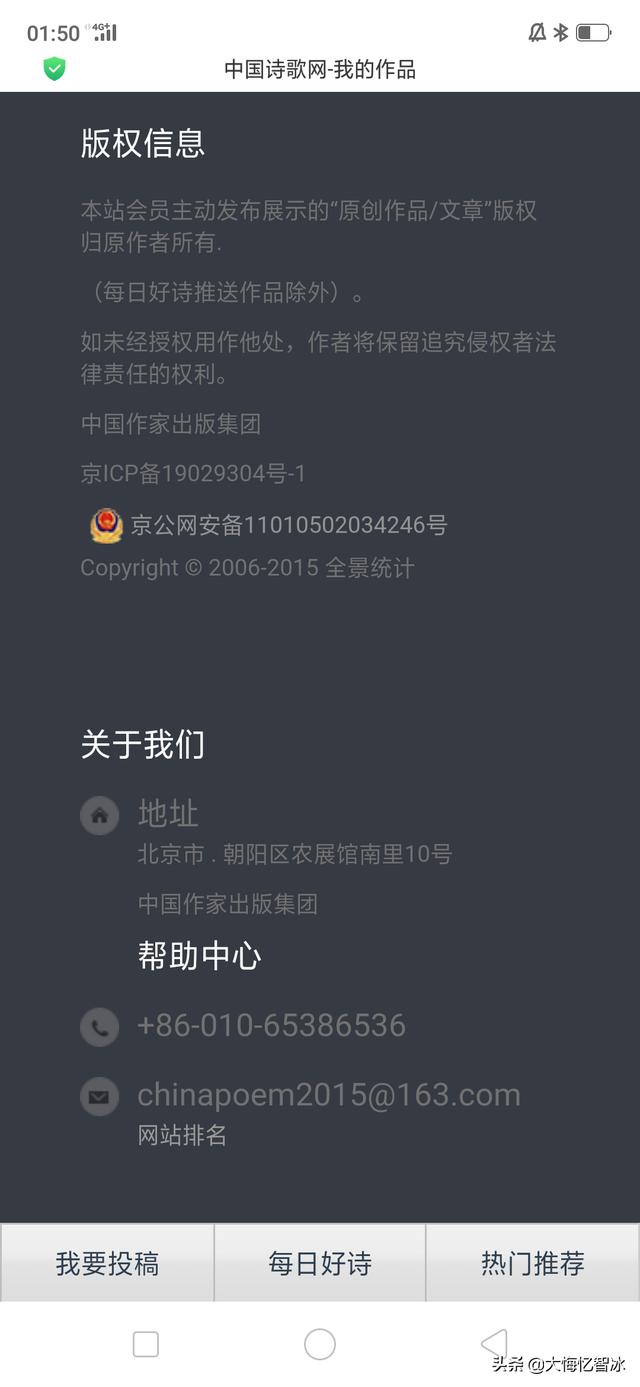Tap the 我要投稿 button

107,1263
